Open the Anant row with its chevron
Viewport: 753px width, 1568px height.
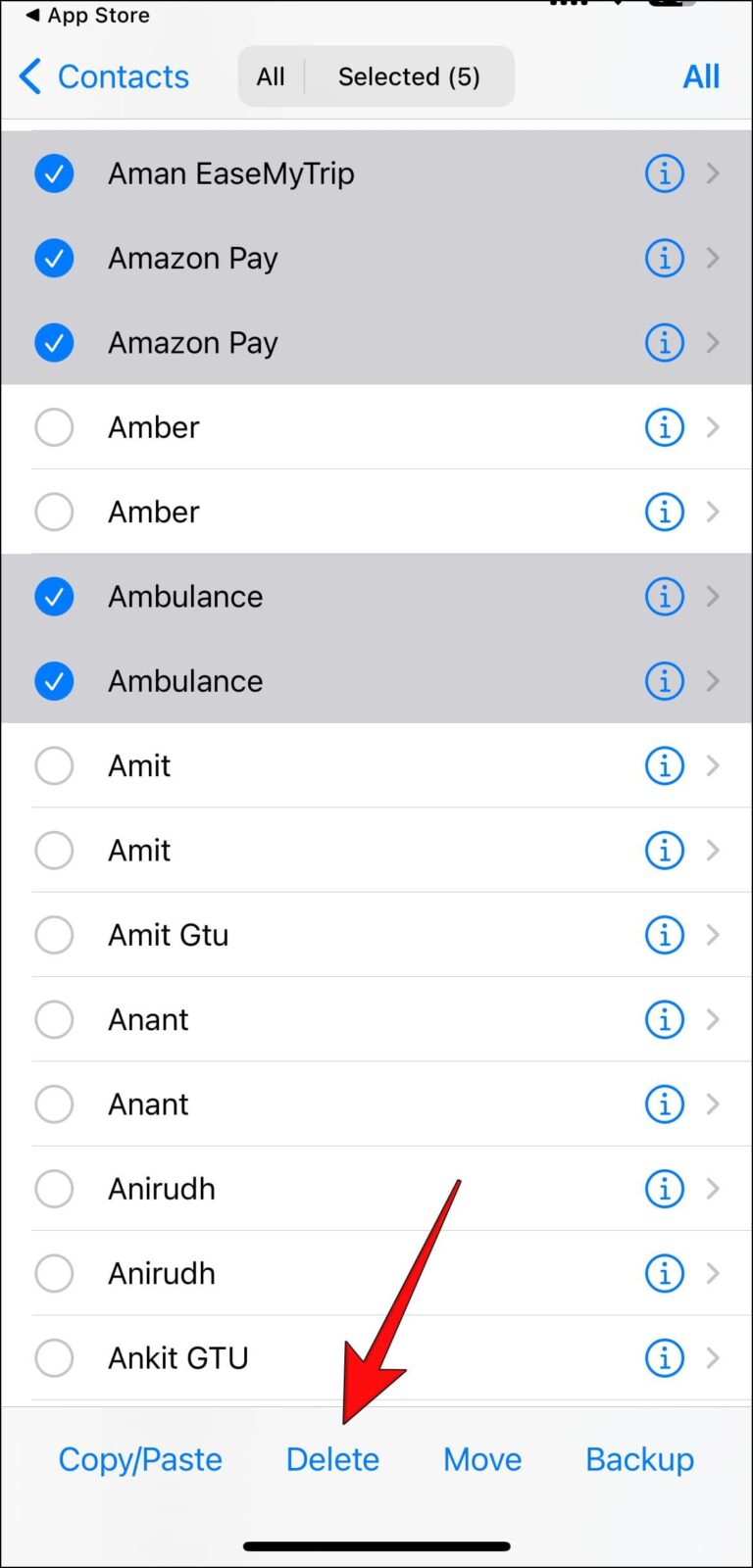[714, 1019]
